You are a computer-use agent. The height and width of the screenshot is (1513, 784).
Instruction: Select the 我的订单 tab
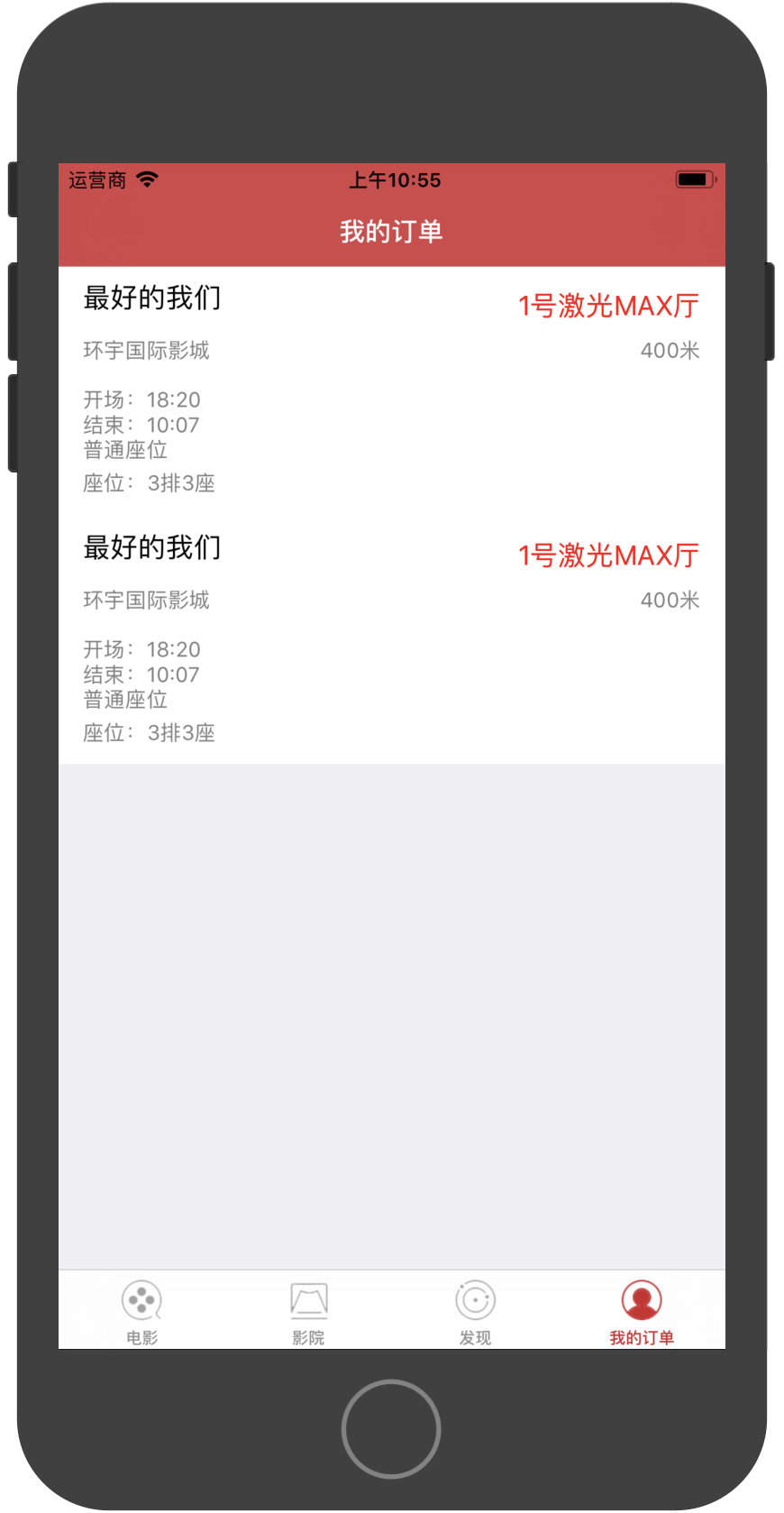point(642,1312)
